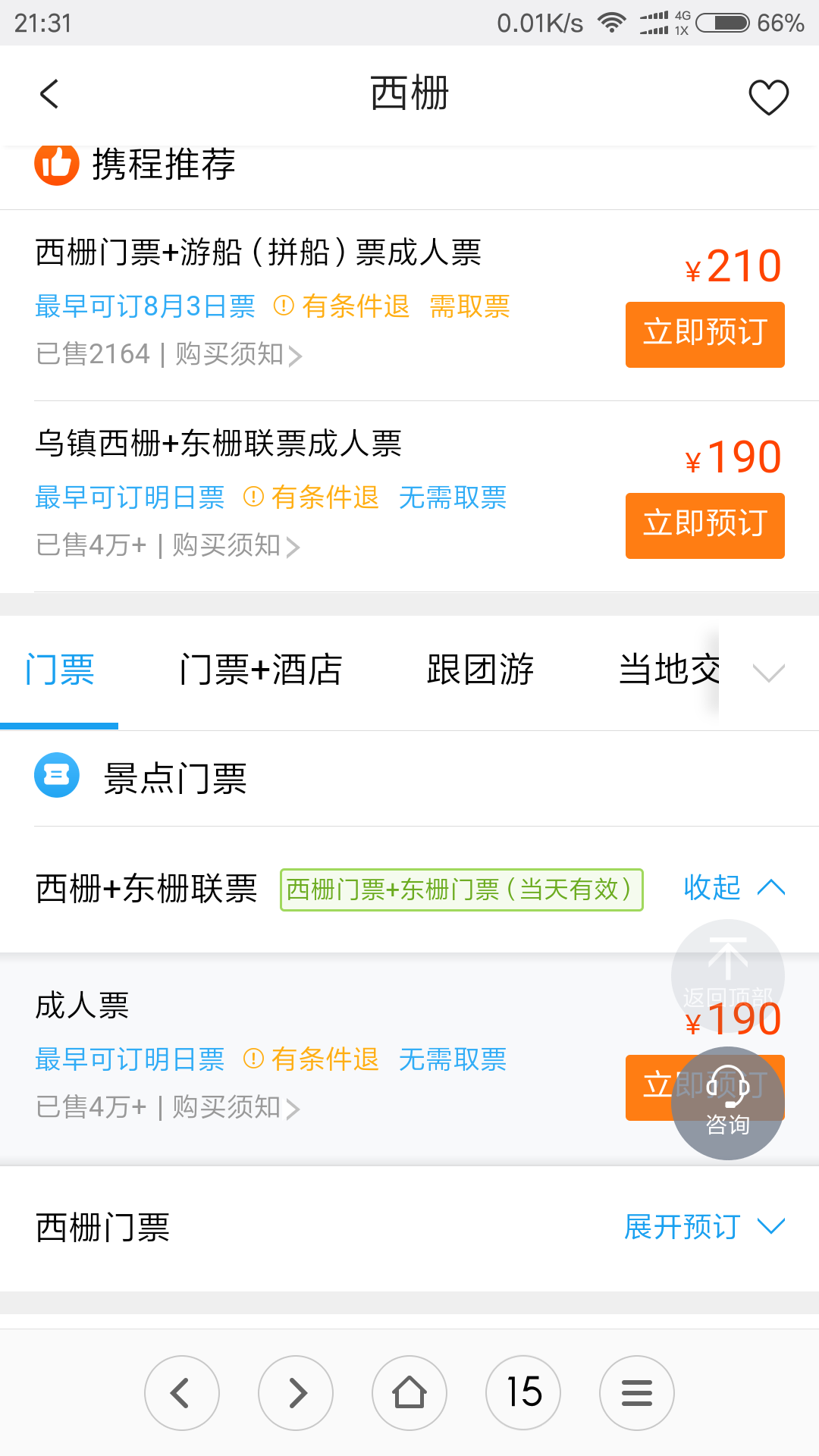819x1456 pixels.
Task: Switch to the 门票+酒店 tab
Action: tap(260, 670)
